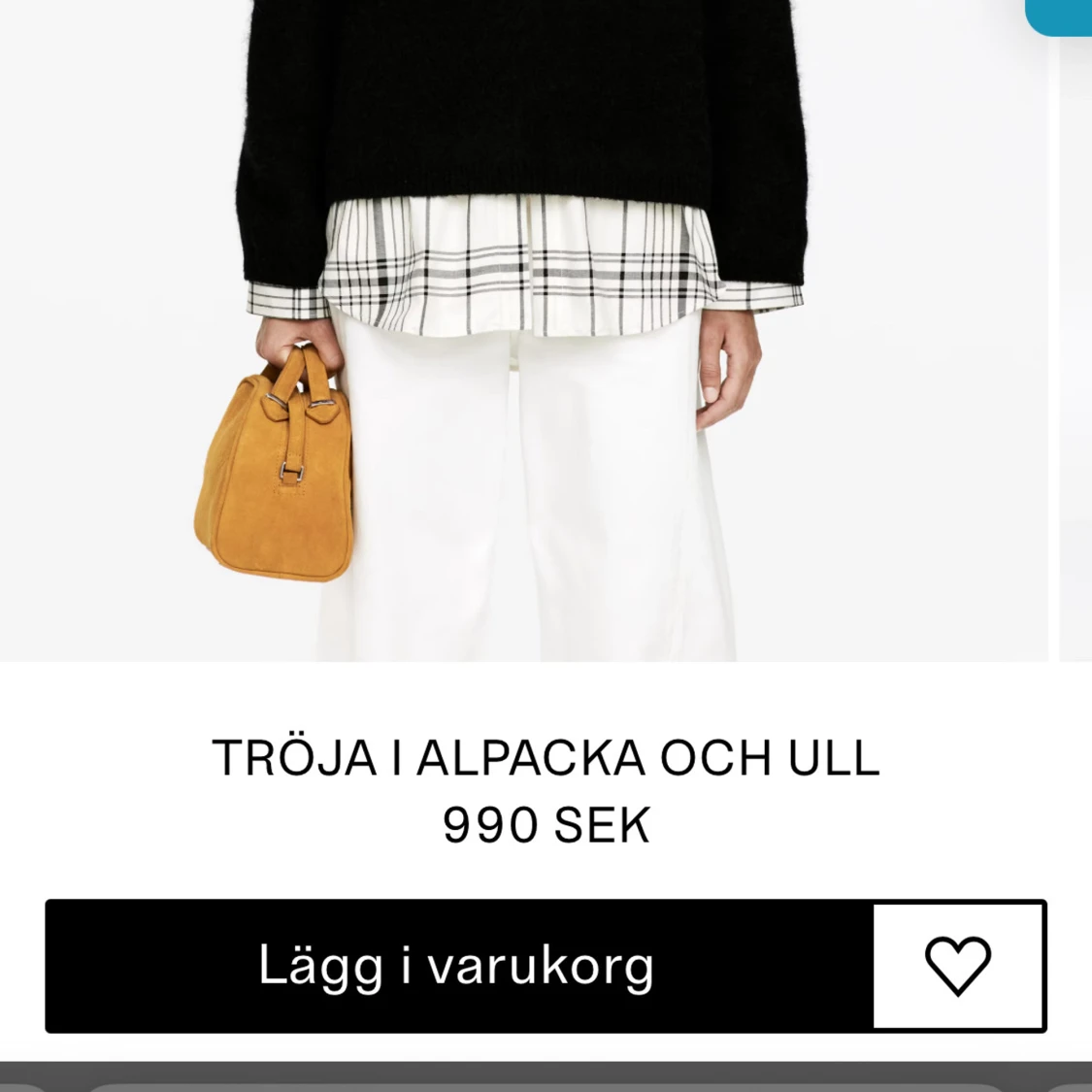Open the sweater product photo
This screenshot has height=1092, width=1092.
pos(524,330)
